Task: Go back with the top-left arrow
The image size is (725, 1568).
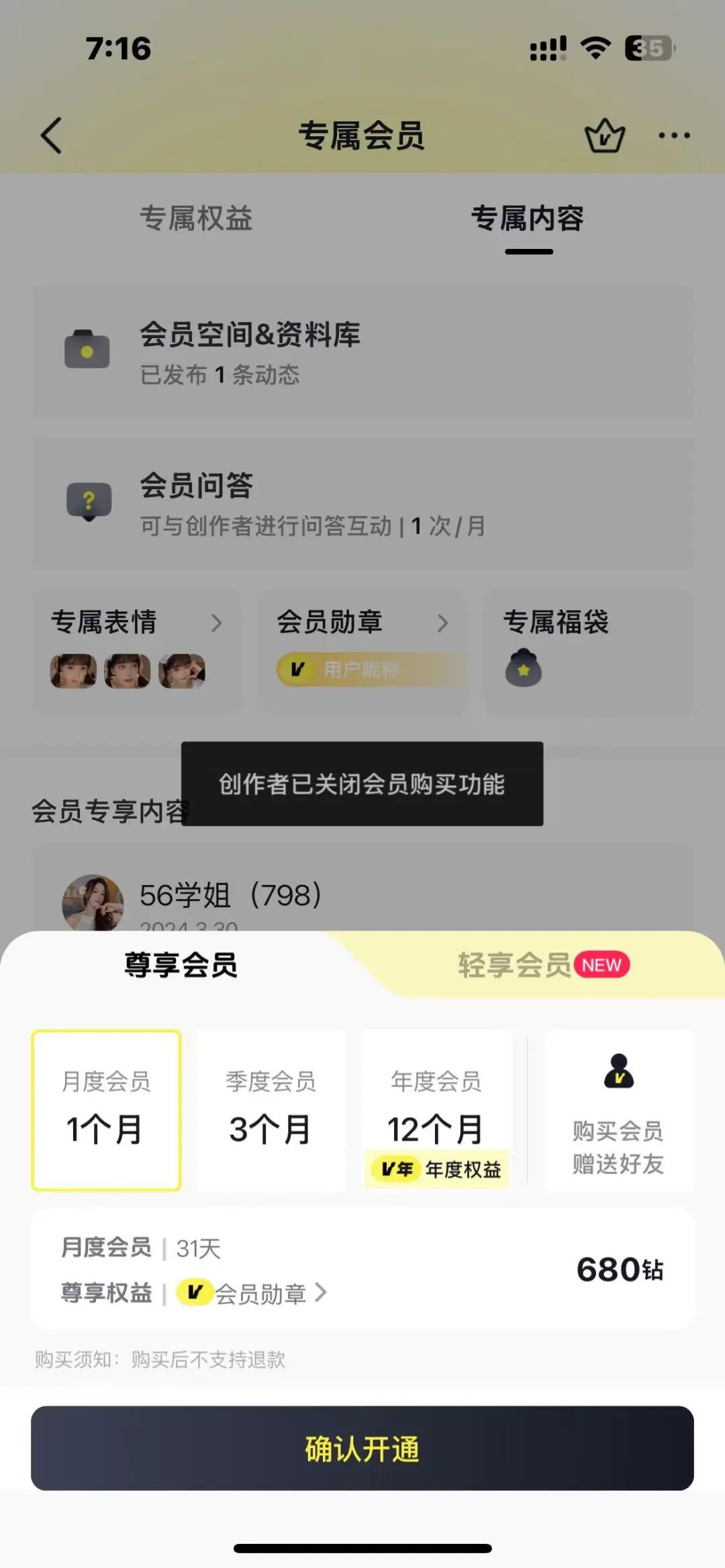Action: point(52,136)
